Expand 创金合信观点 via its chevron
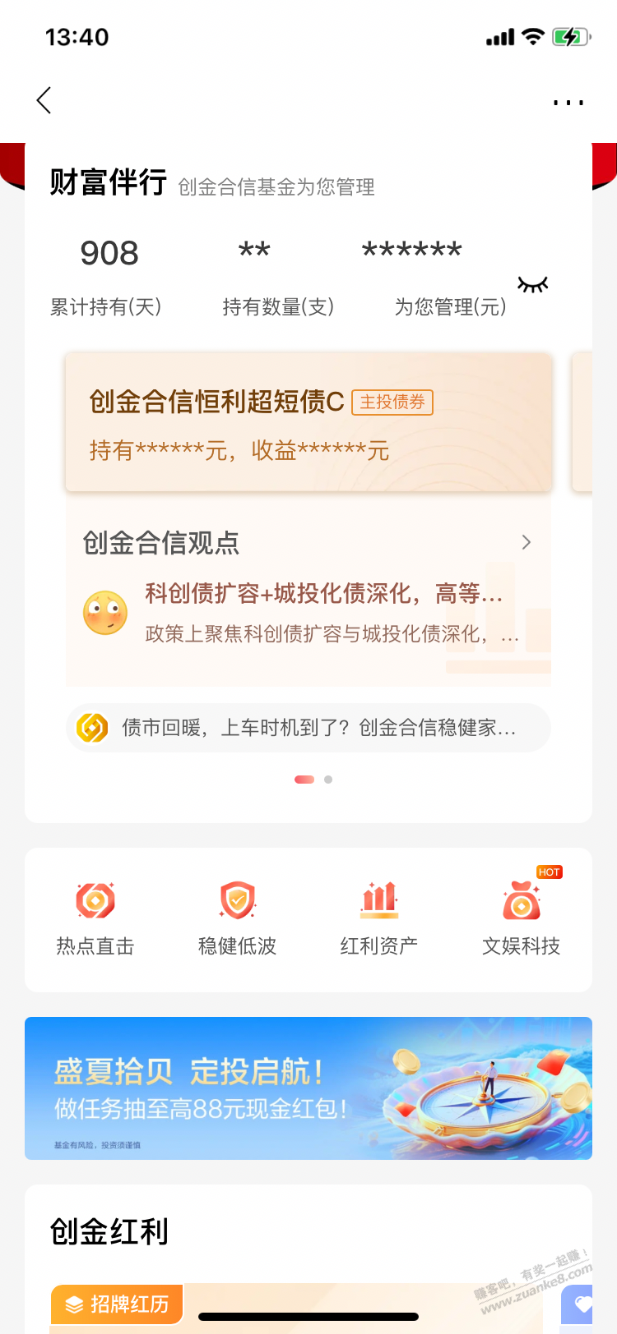The height and width of the screenshot is (1334, 617). point(526,543)
